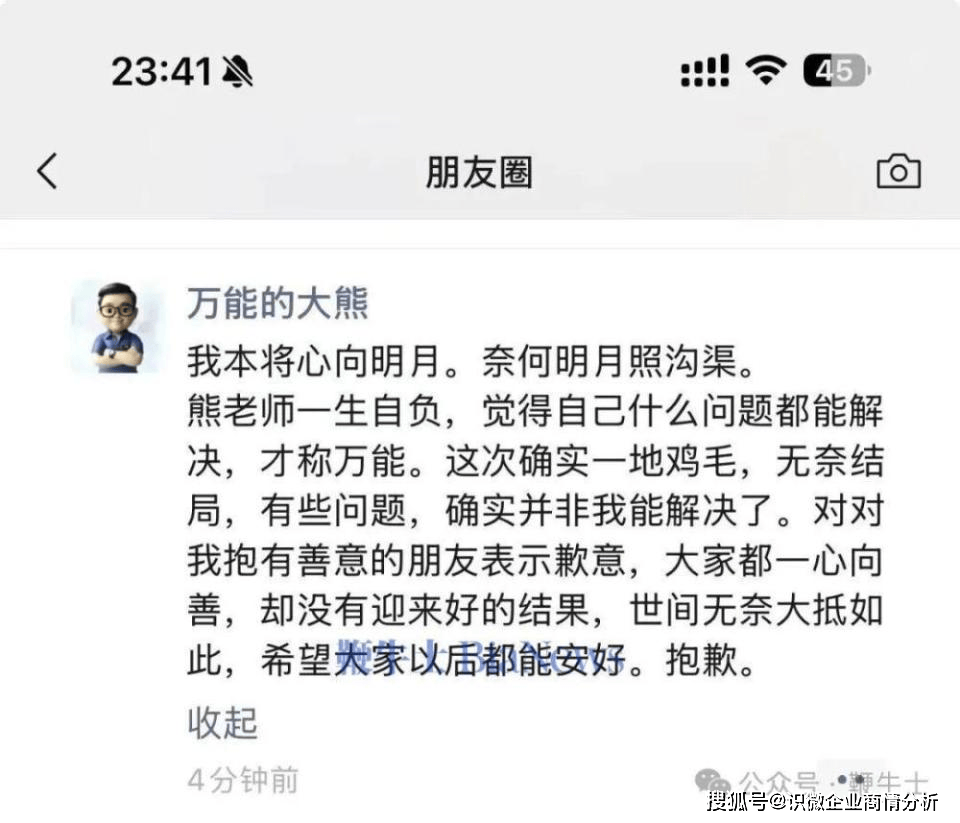Image resolution: width=960 pixels, height=823 pixels.
Task: Tap the username 万能的大熊
Action: 277,302
